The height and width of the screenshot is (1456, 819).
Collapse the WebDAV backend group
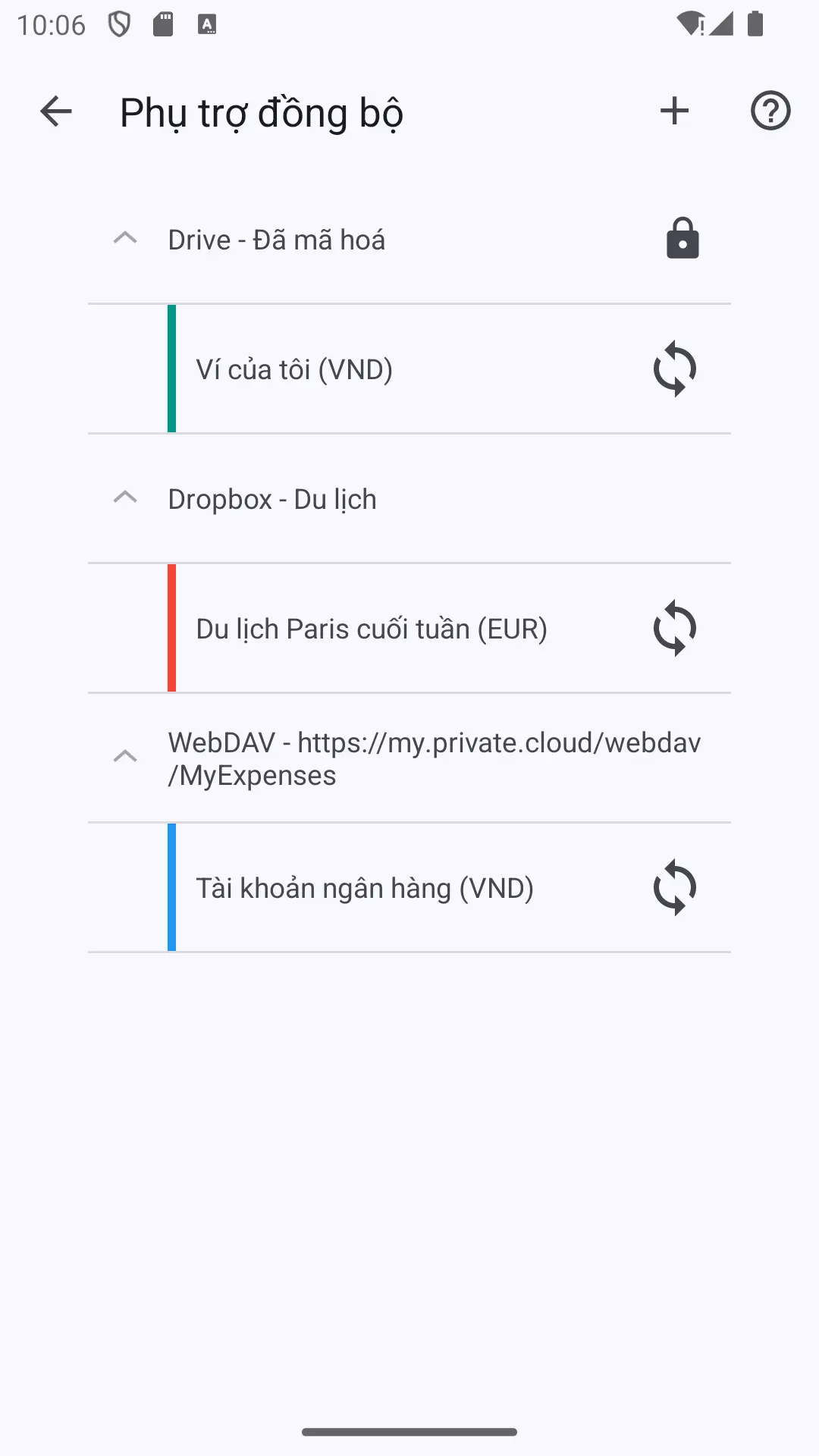click(125, 758)
